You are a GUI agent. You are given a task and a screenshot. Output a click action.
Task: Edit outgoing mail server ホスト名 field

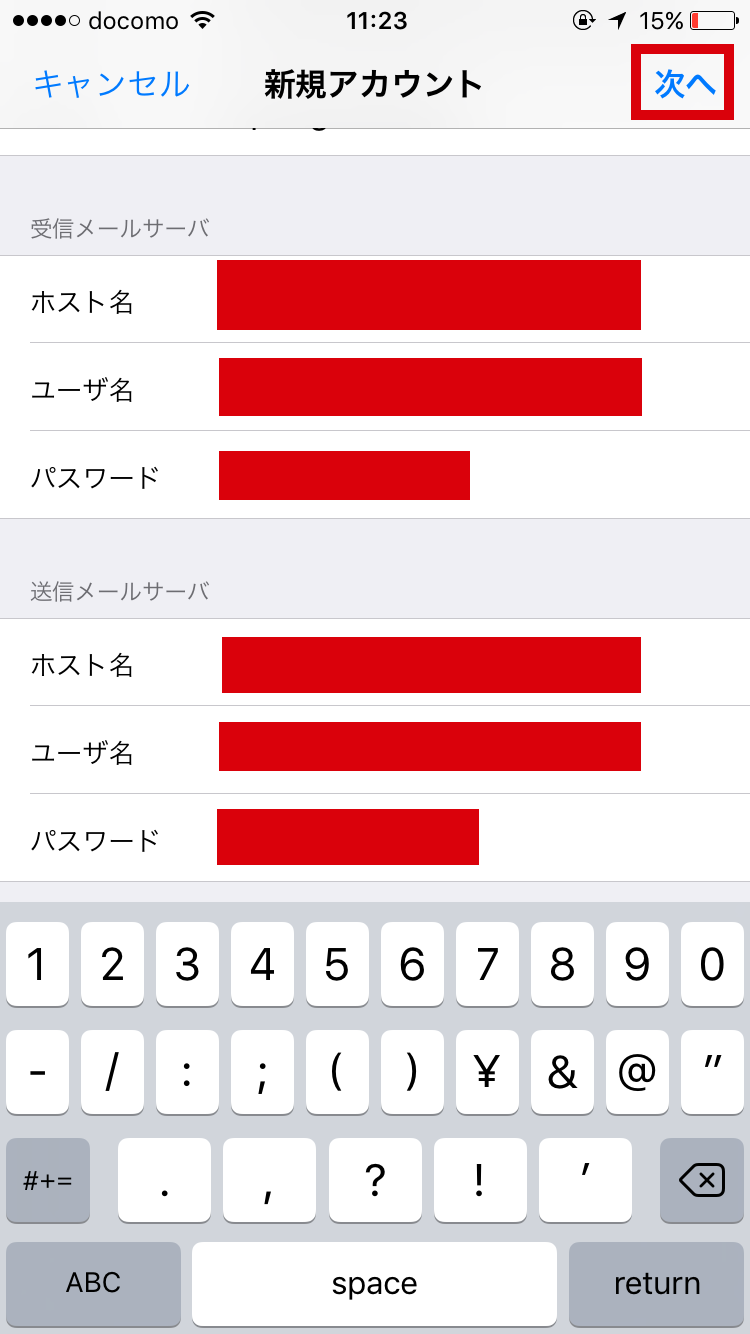point(375,663)
